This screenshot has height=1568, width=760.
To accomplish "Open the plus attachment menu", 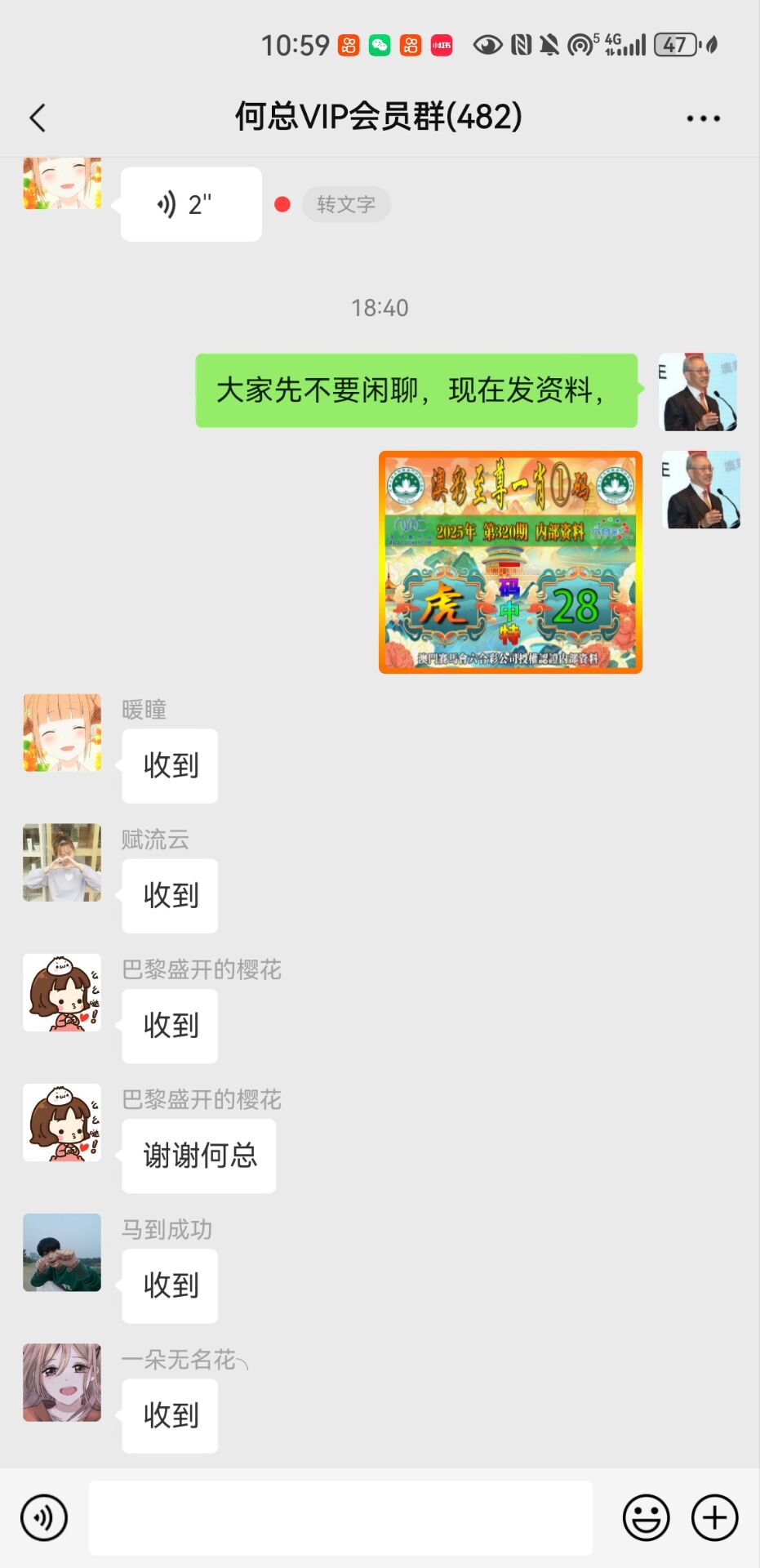I will 714,1517.
